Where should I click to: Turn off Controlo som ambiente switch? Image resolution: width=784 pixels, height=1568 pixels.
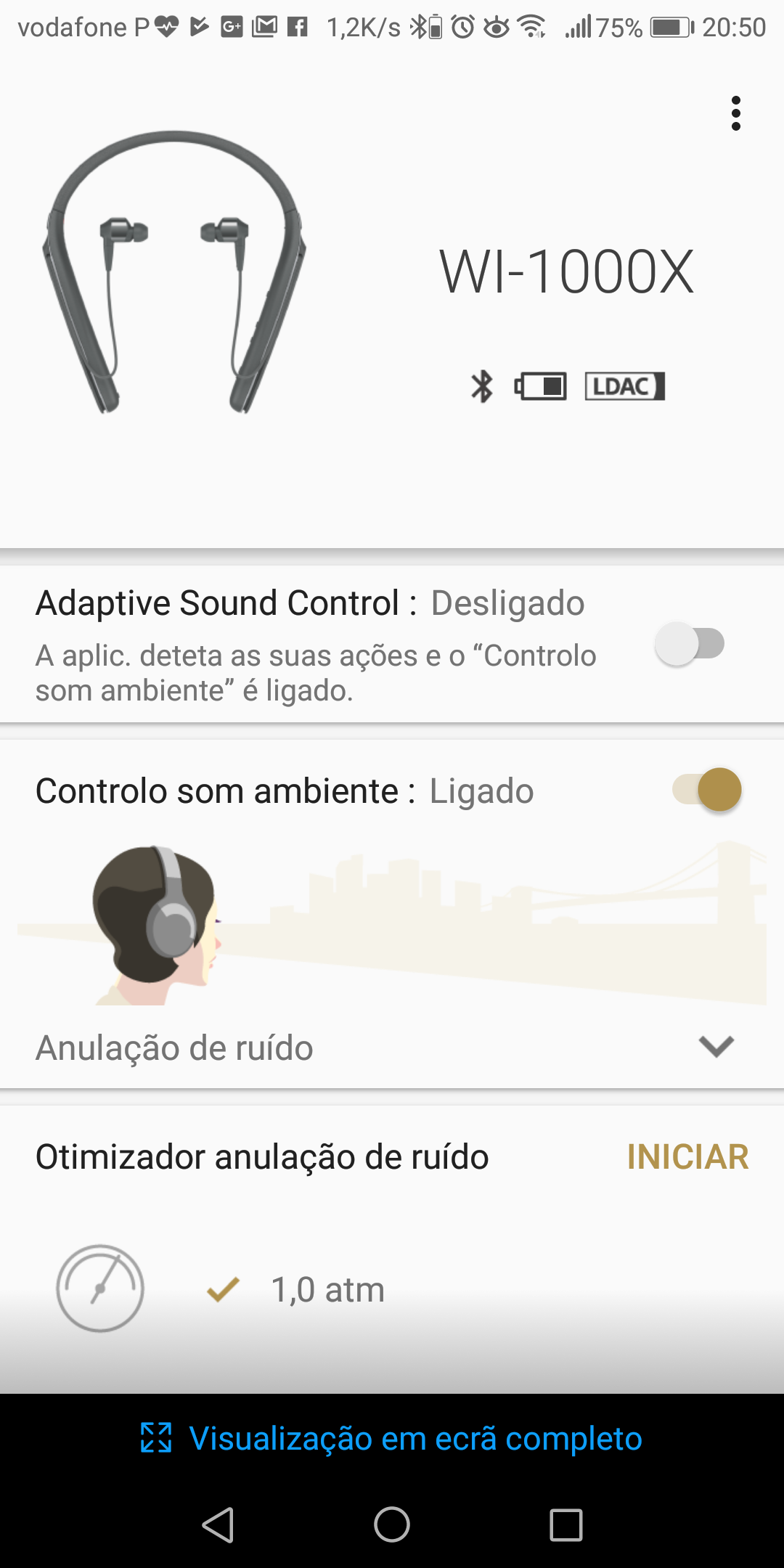click(707, 790)
